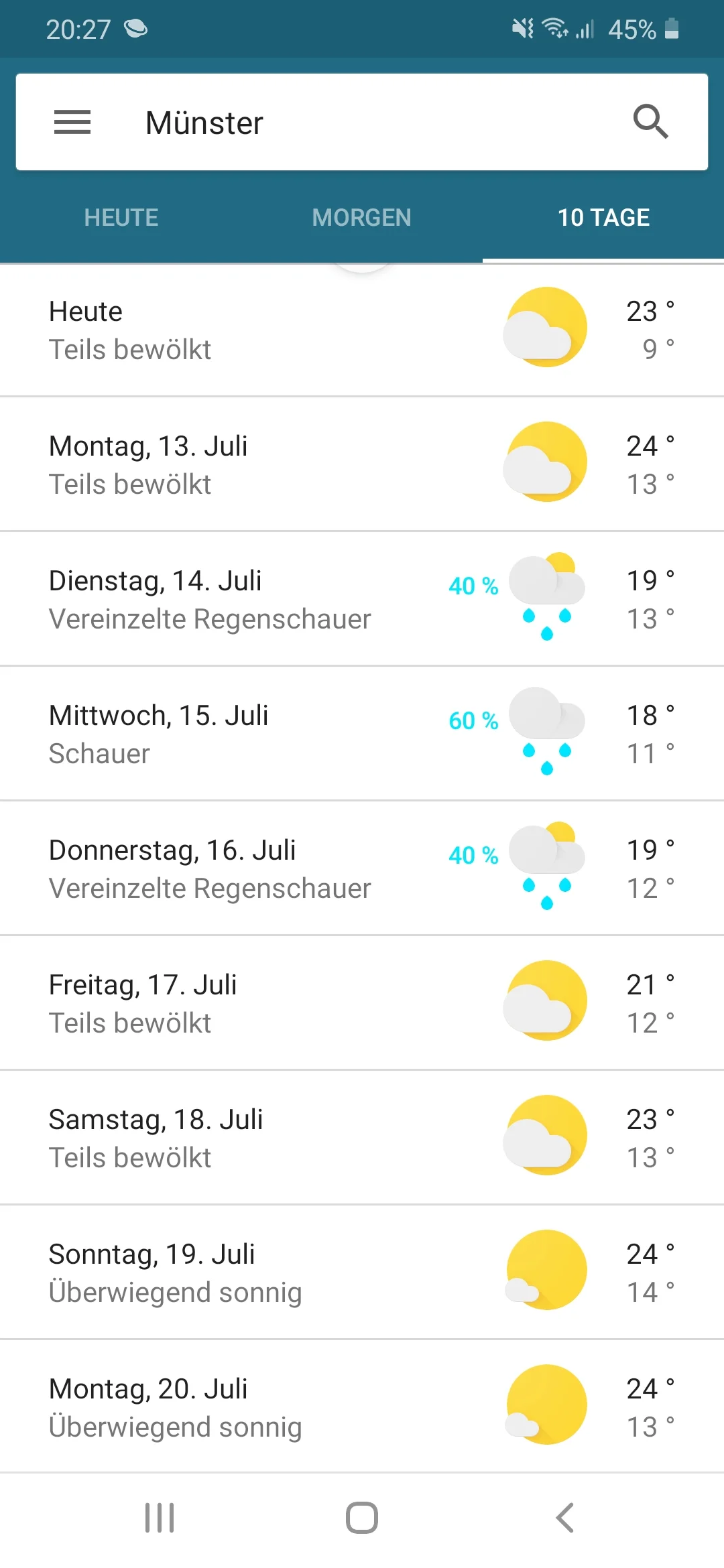Open Samstag, 18. Juli forecast
Screen dimensions: 724x1568
coord(362,1138)
